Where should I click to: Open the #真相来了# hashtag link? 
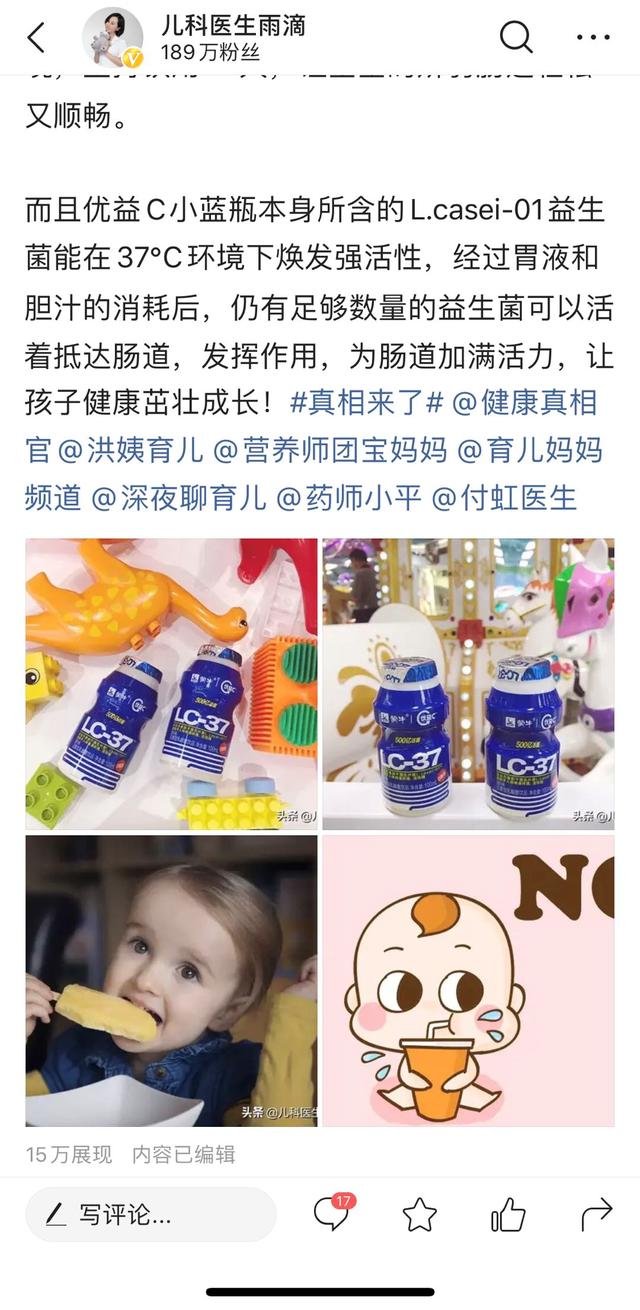pyautogui.click(x=366, y=403)
